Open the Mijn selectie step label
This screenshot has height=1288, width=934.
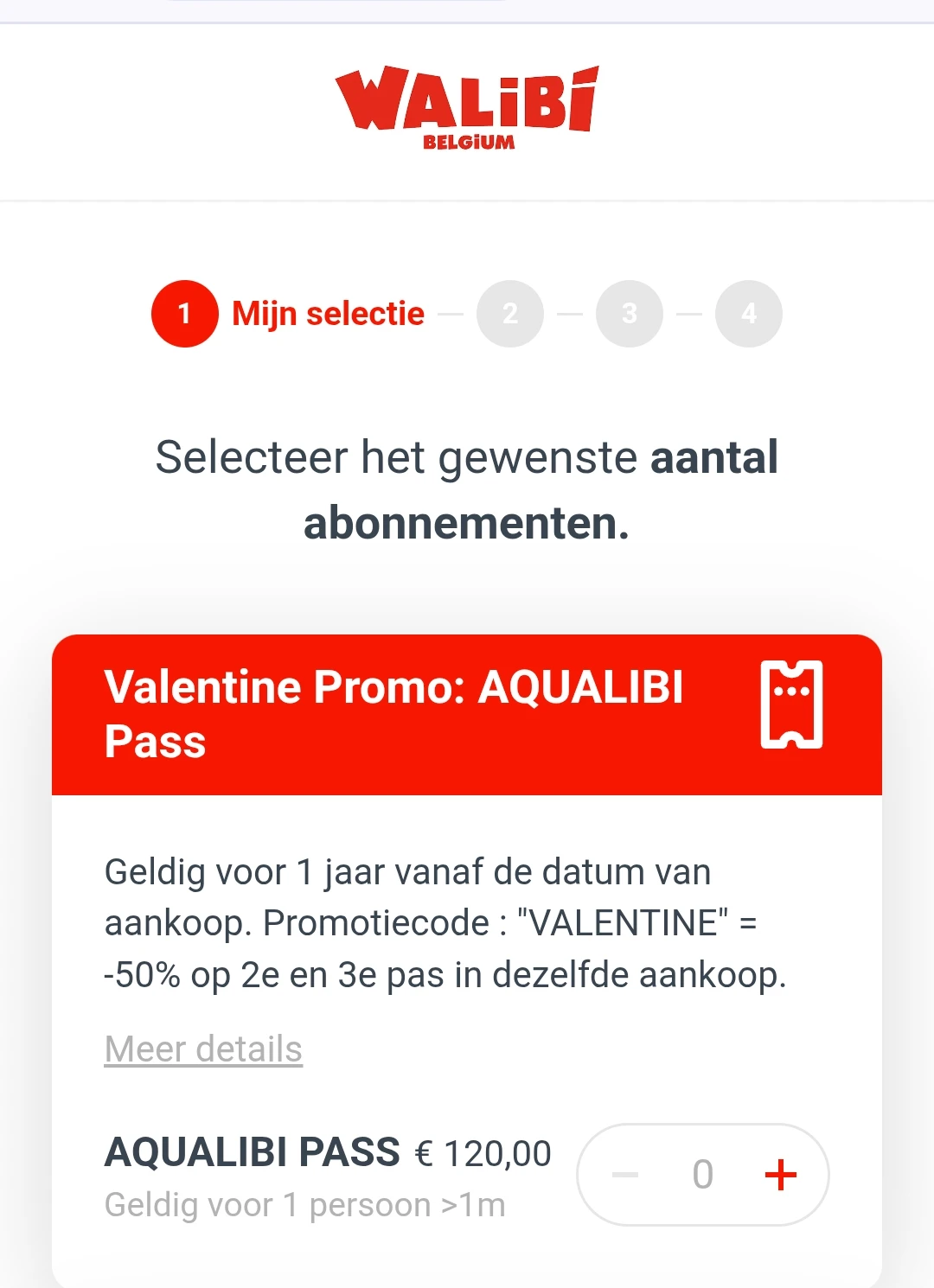click(327, 313)
